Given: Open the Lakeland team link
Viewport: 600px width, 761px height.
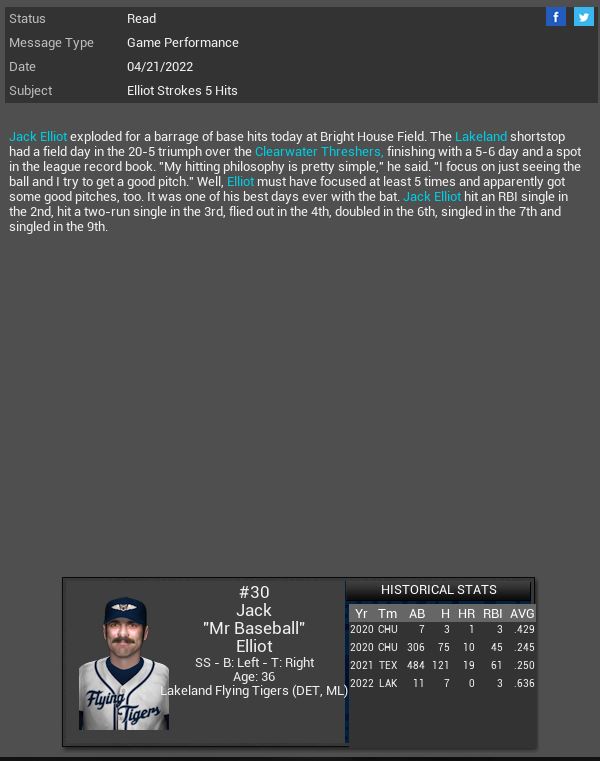Looking at the screenshot, I should click(x=480, y=136).
